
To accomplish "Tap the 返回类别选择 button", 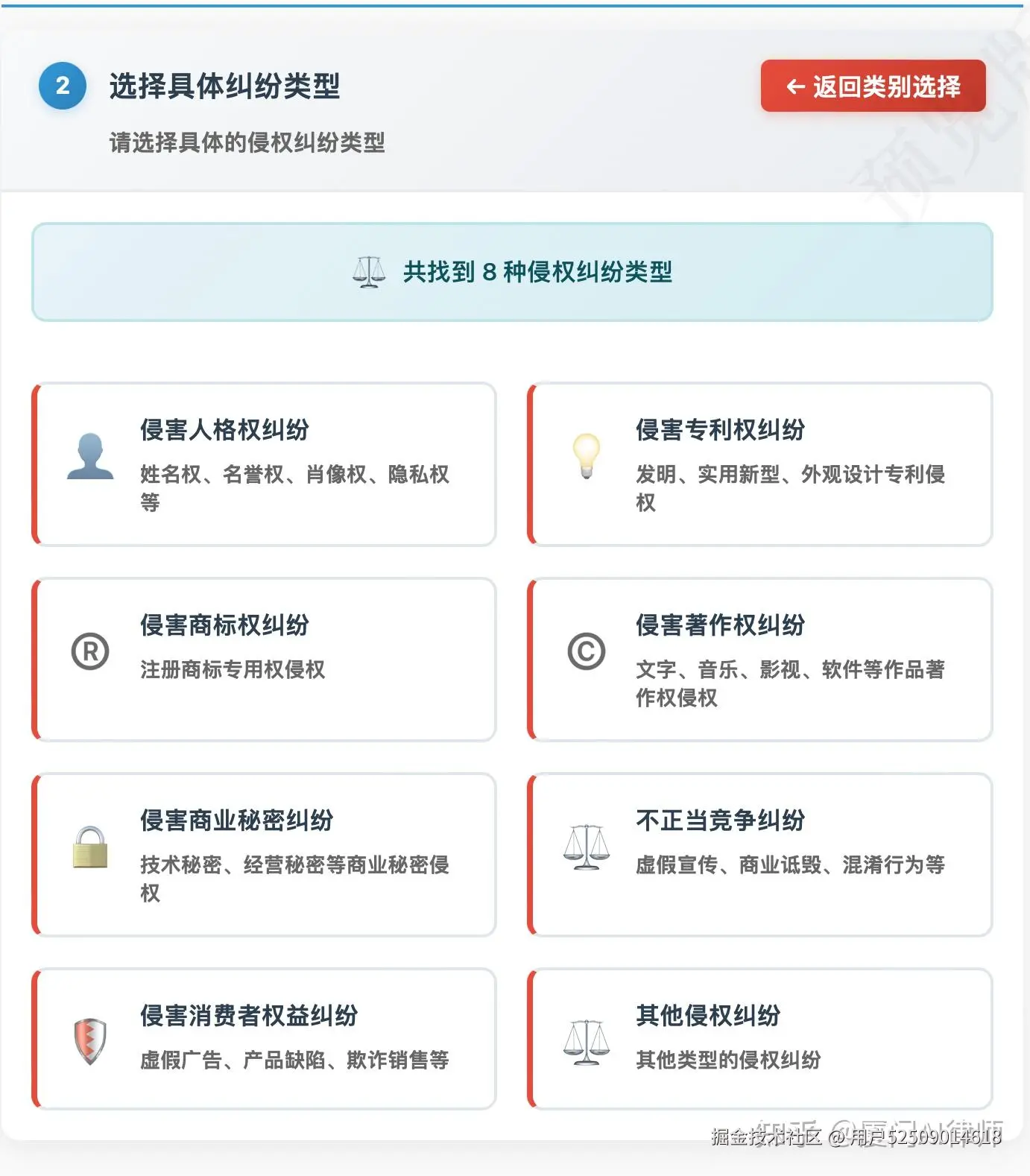I will [873, 86].
